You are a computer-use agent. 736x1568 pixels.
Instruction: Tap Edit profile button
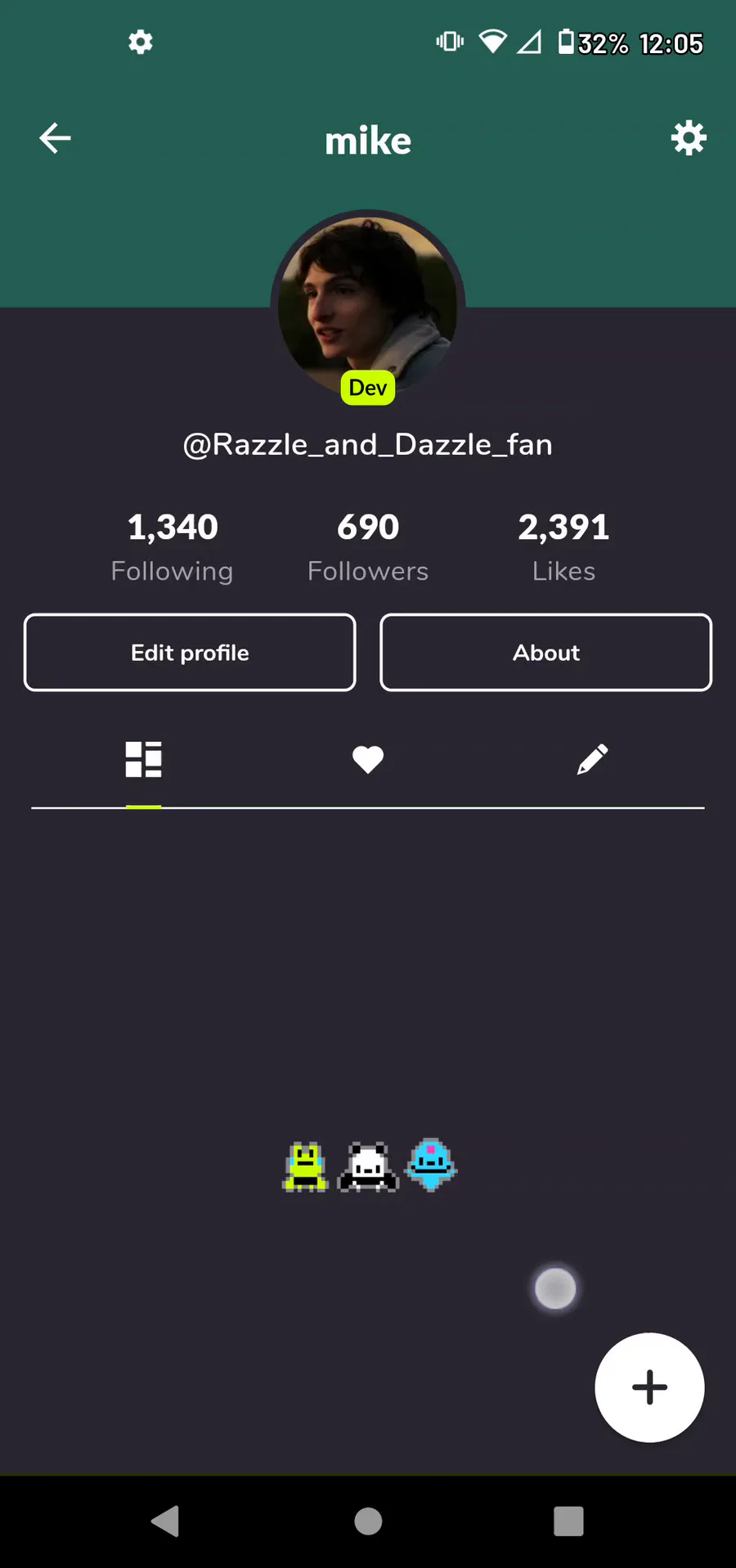190,653
